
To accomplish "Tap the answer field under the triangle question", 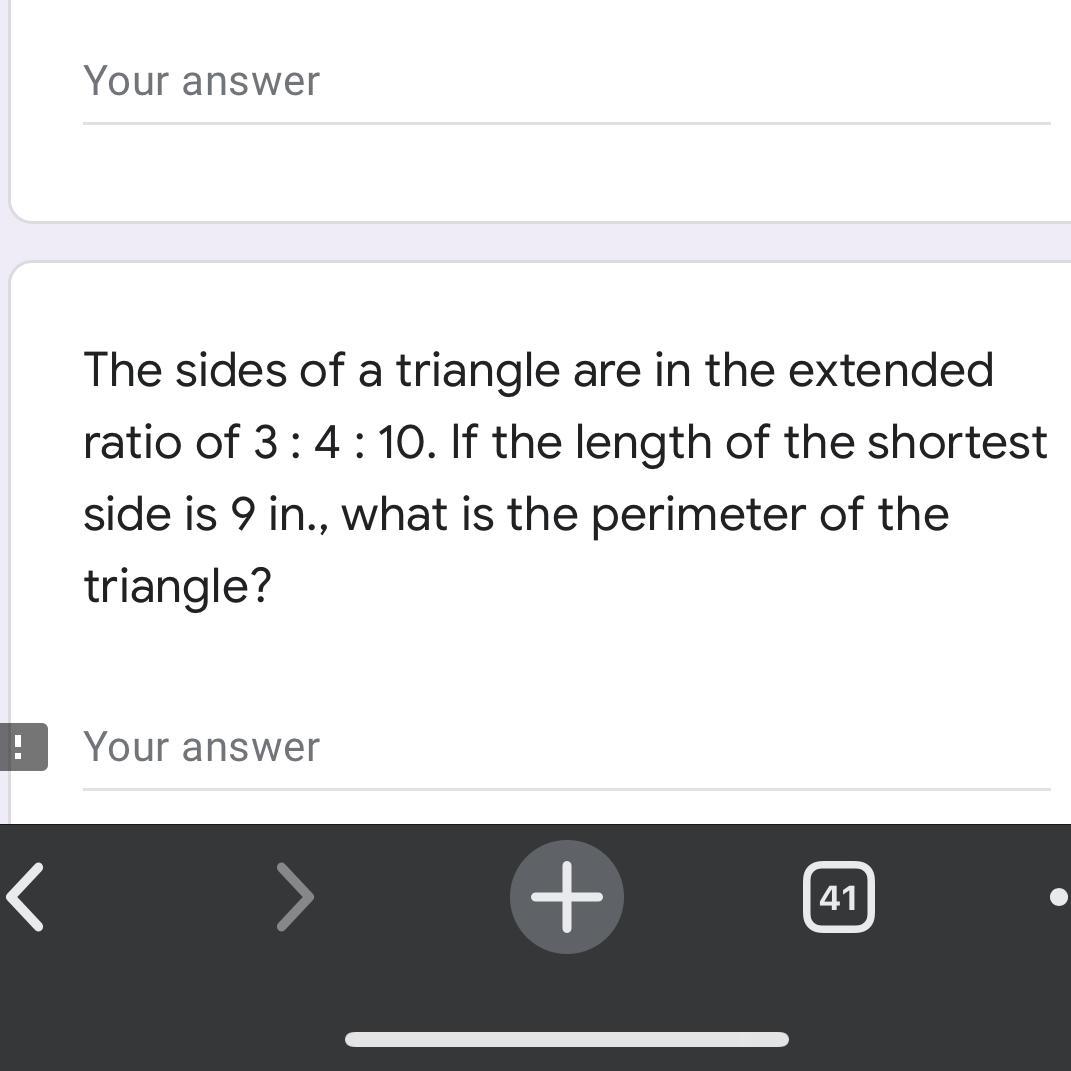I will (565, 748).
